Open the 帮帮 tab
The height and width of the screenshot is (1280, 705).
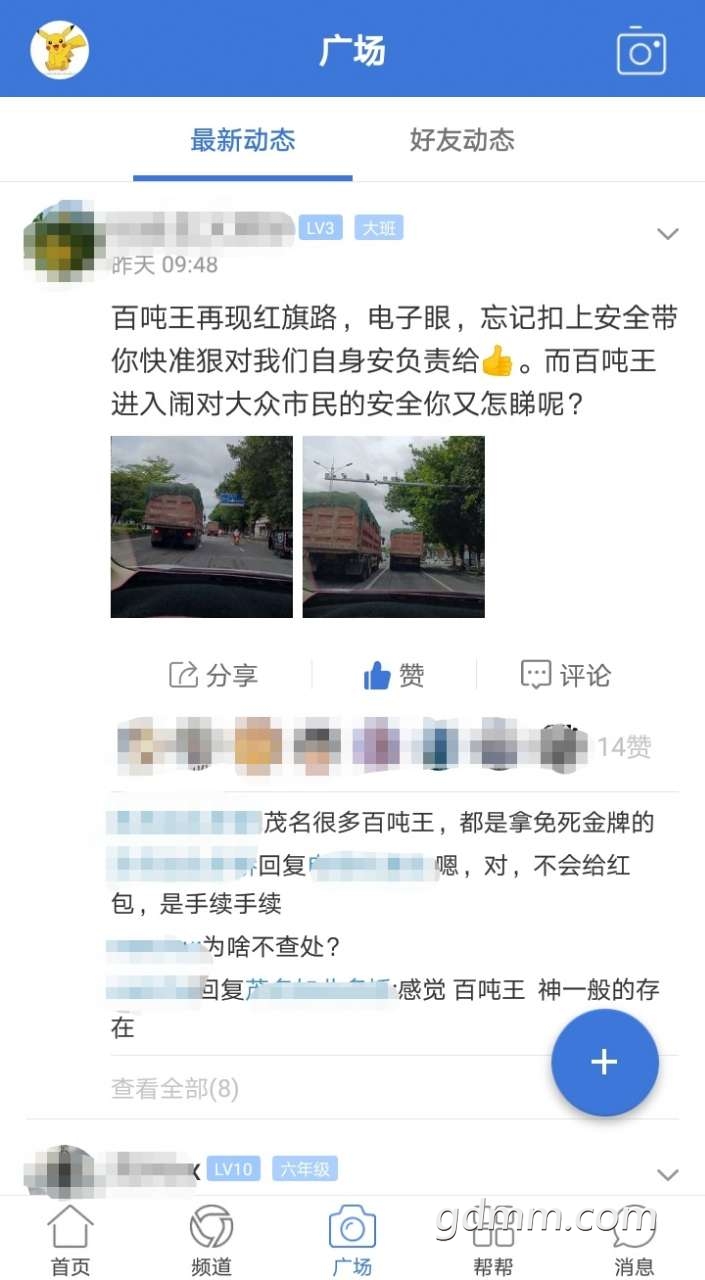point(493,1240)
